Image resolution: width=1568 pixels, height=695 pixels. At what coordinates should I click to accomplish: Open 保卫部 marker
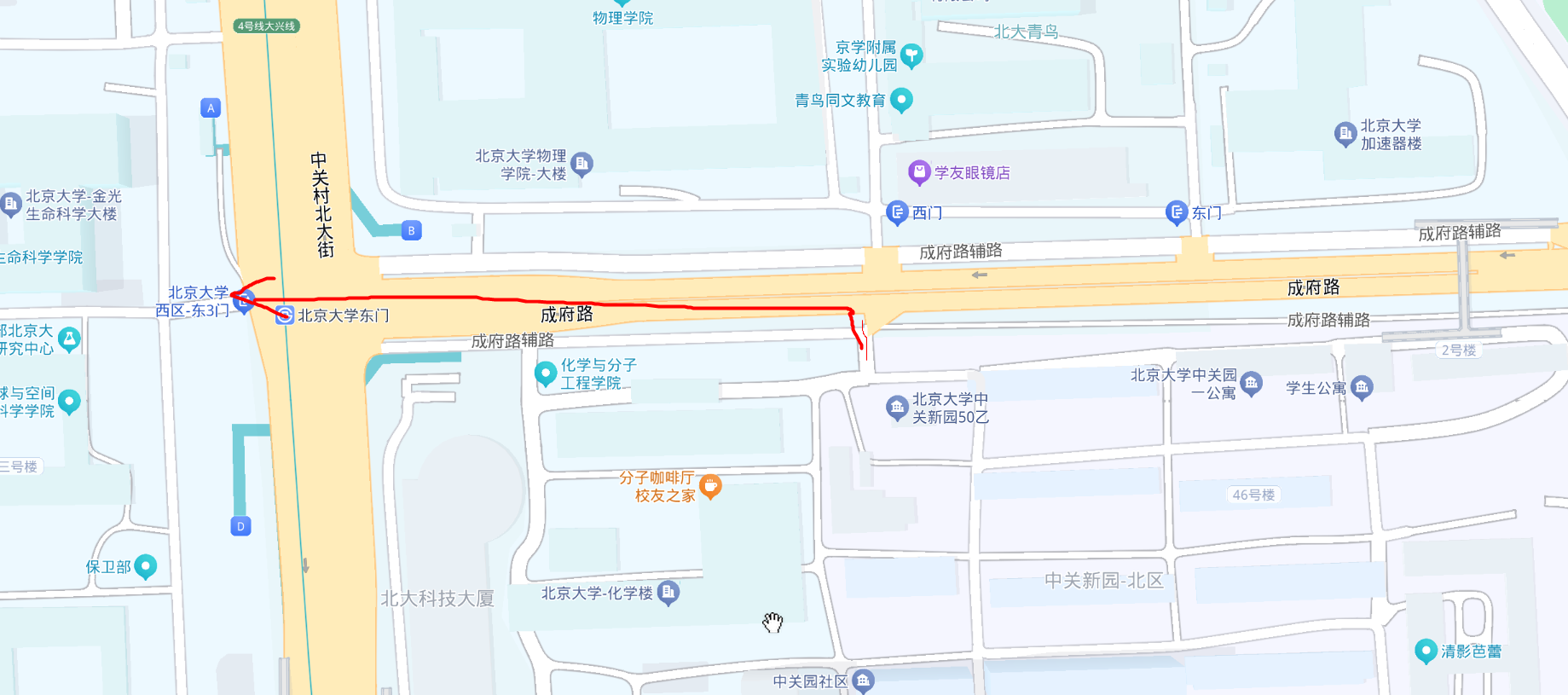(x=146, y=565)
